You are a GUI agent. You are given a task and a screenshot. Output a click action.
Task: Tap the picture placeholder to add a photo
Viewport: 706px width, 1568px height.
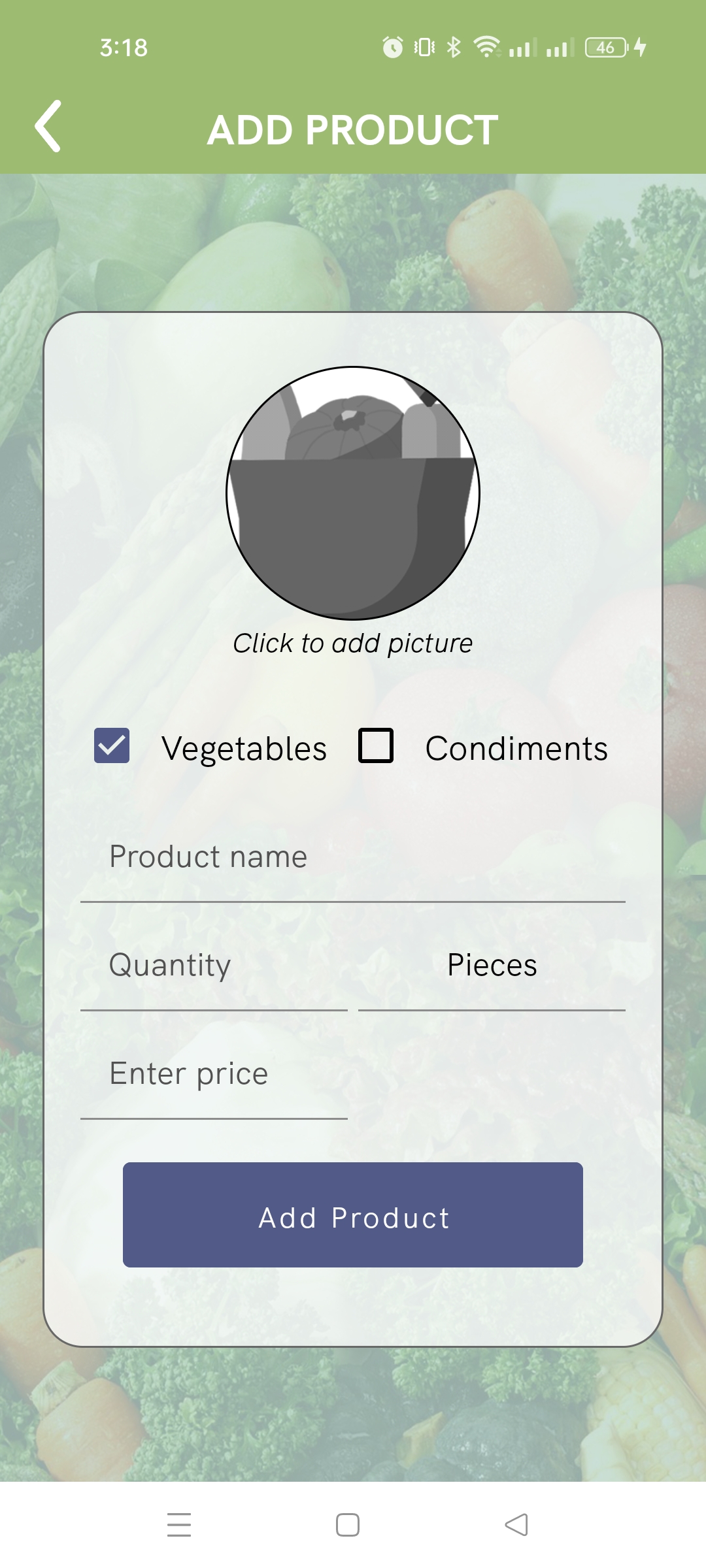353,493
